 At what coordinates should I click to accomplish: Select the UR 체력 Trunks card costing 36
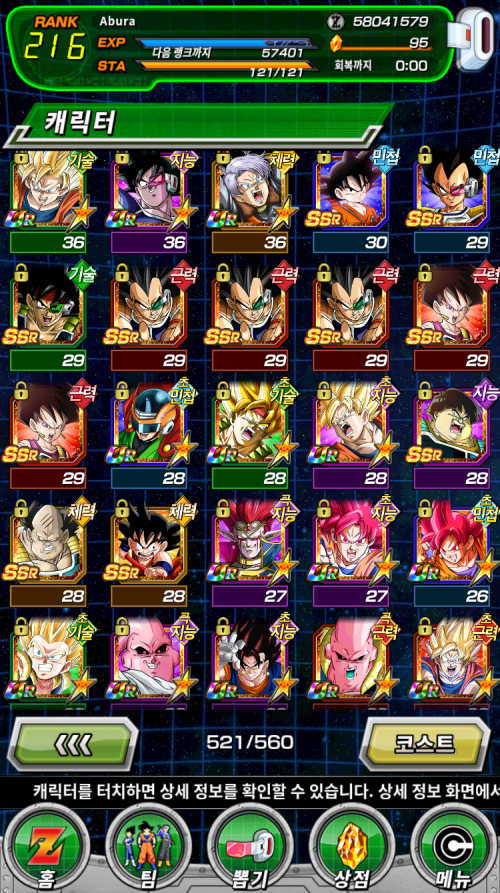tap(250, 201)
